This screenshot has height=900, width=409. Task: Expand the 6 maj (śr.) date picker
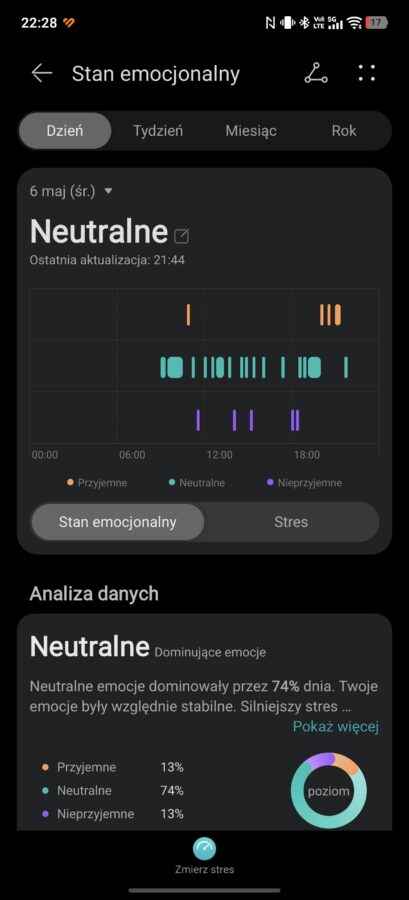pos(72,191)
